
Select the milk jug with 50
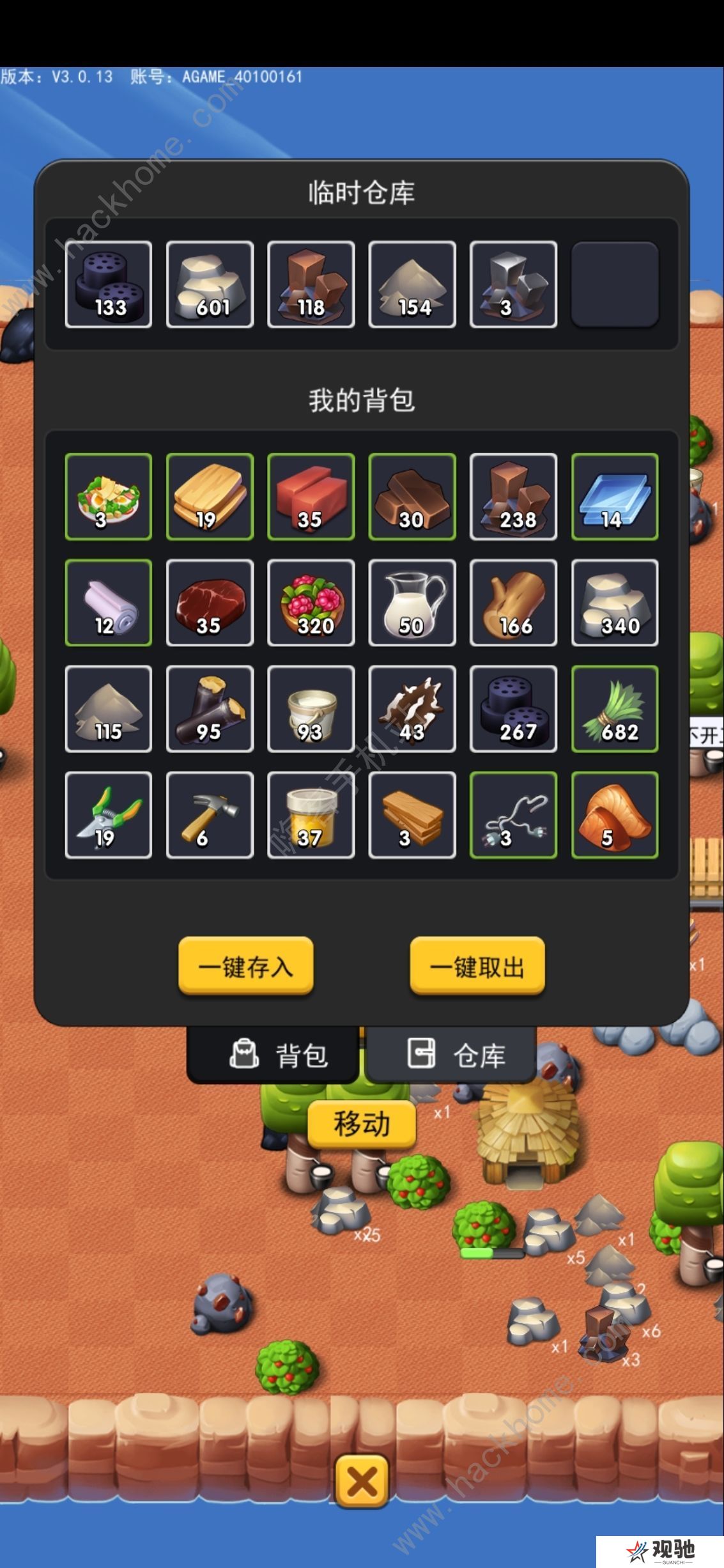(x=412, y=603)
